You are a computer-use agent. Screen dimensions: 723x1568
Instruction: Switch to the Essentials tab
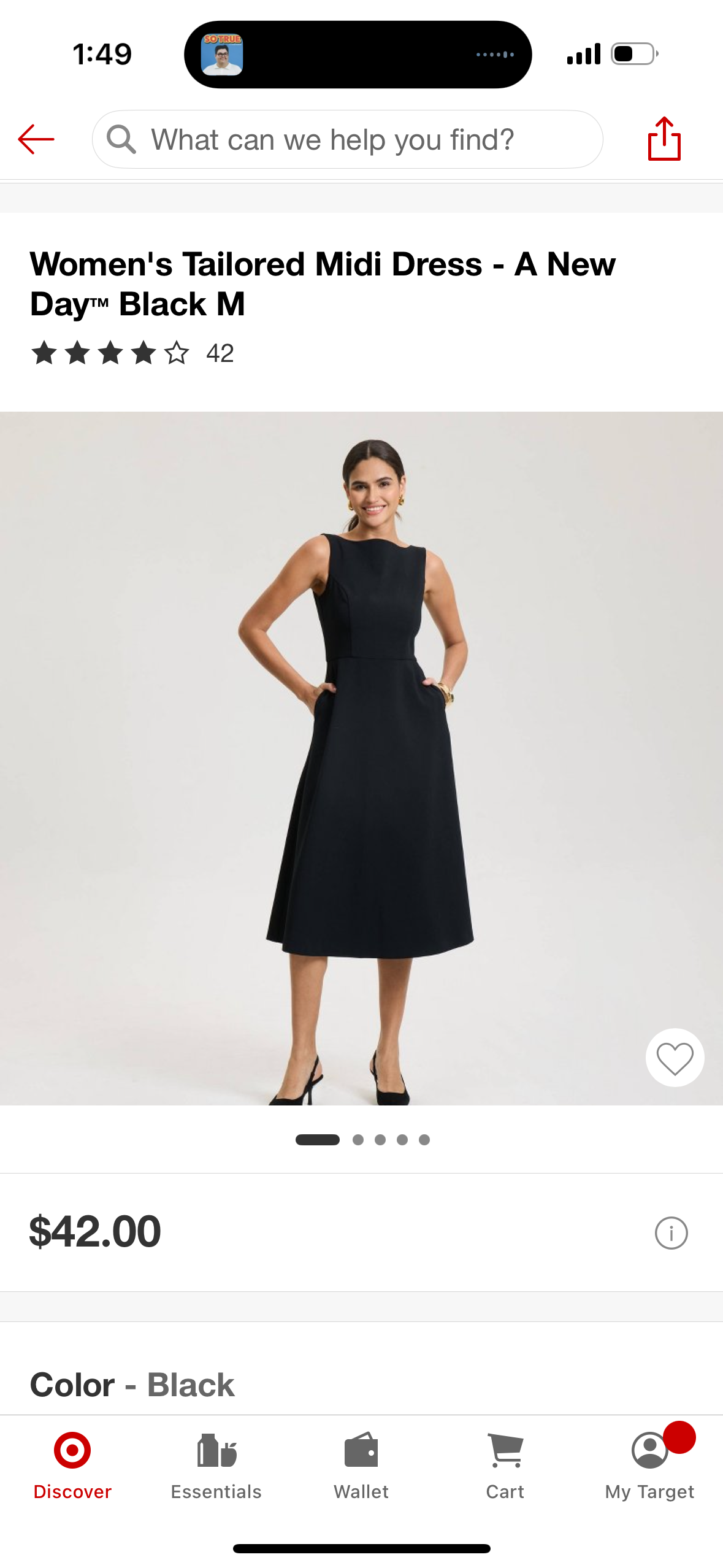216,1466
